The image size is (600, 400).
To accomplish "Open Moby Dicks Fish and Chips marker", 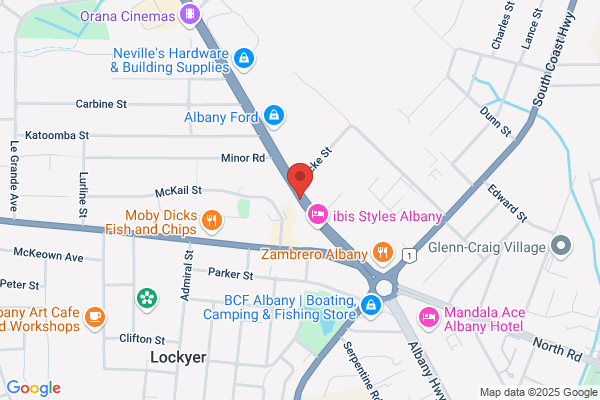I will [212, 221].
